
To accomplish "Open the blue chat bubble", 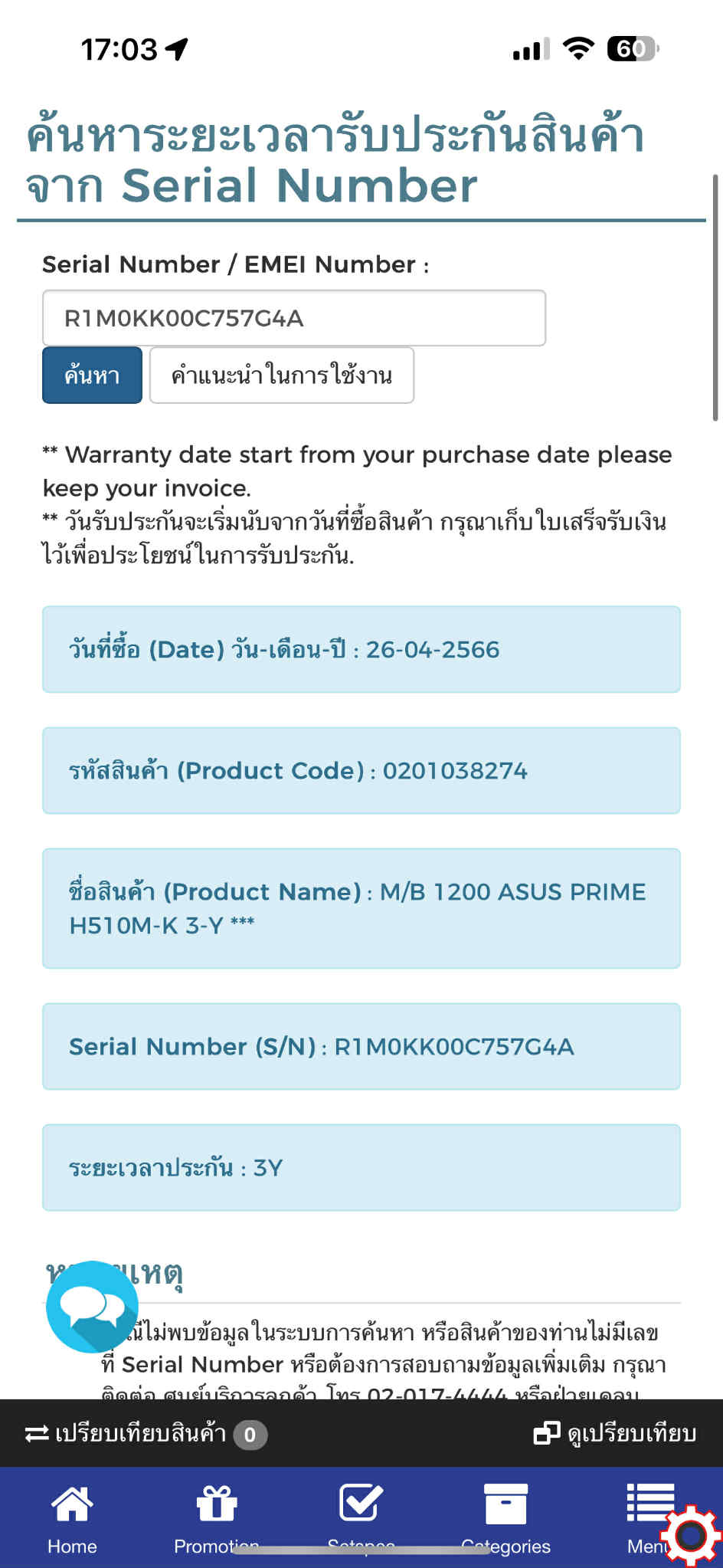I will coord(92,1306).
